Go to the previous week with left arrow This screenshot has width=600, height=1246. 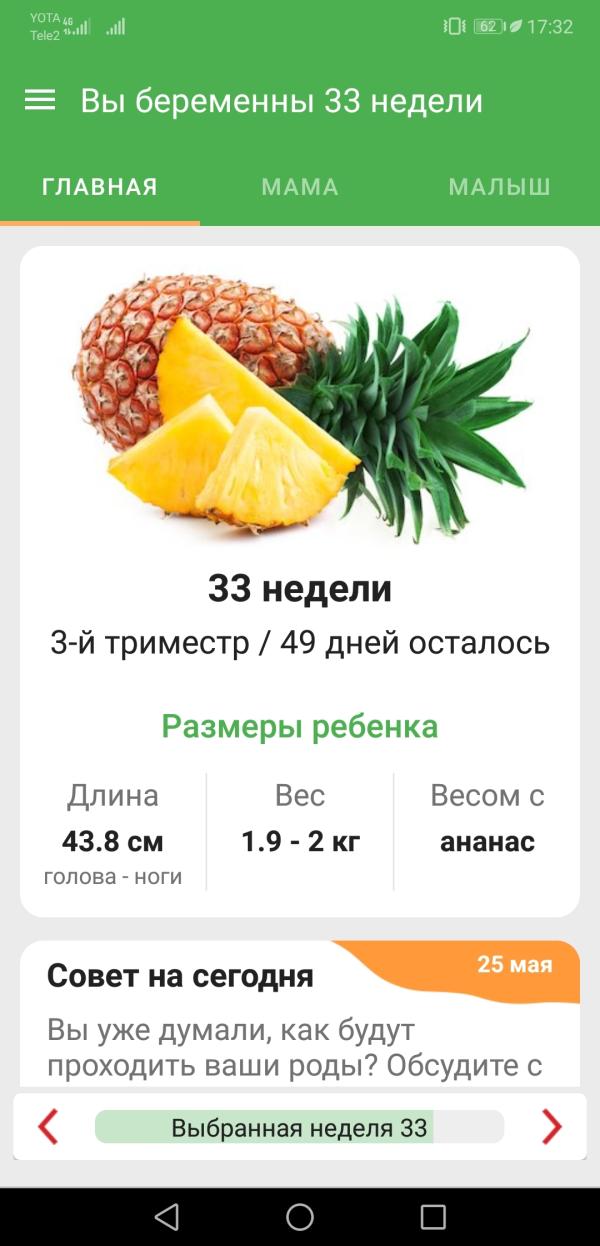[48, 1127]
